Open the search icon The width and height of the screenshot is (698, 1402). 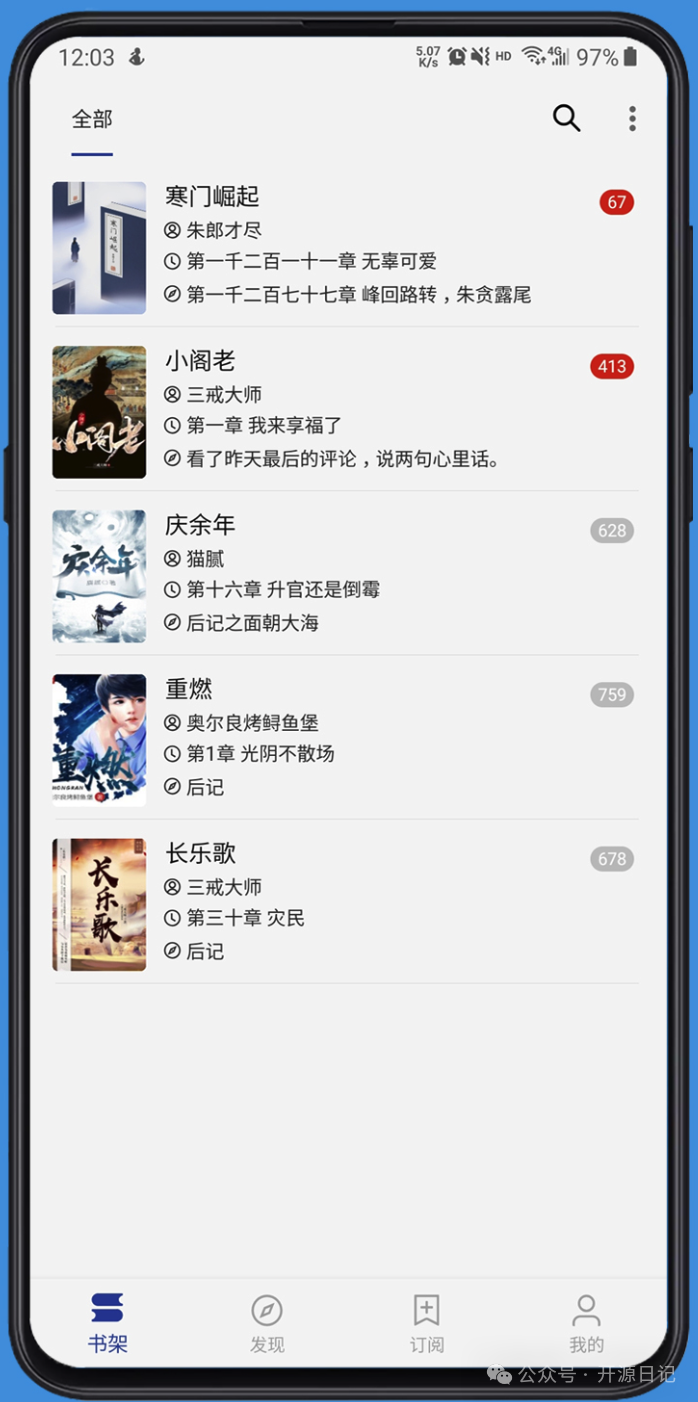tap(566, 118)
